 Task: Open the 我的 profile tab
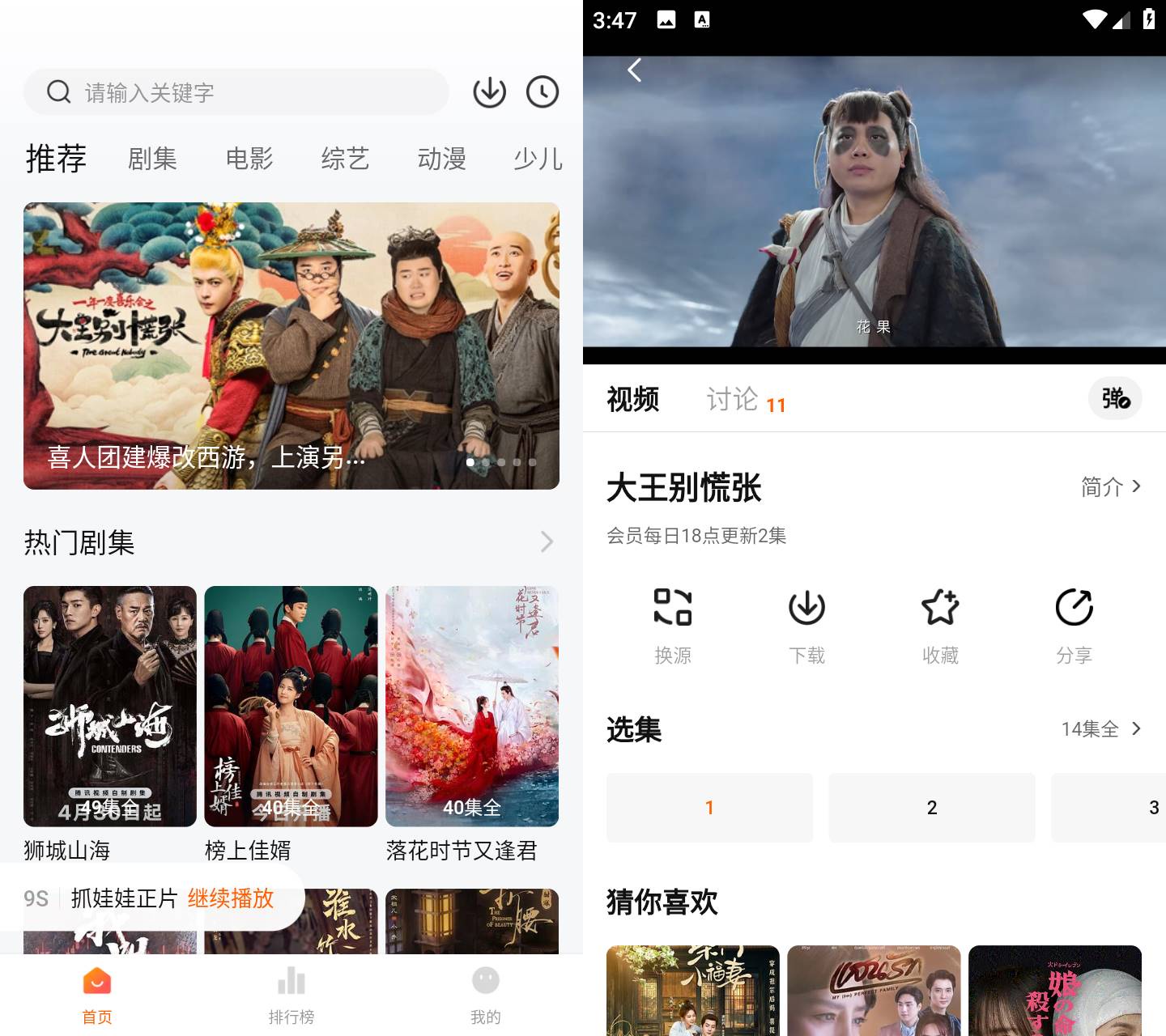tap(486, 994)
